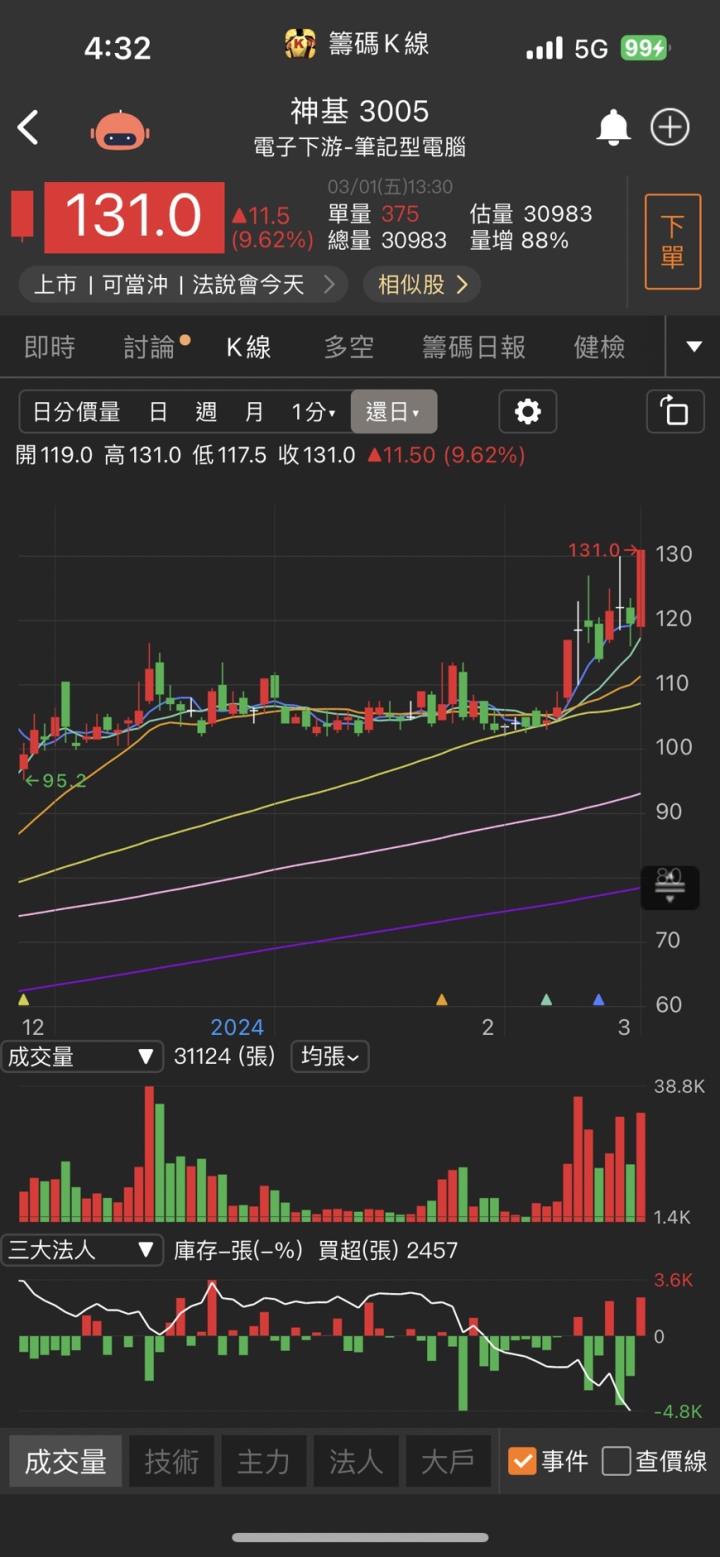Rotate the chart to landscape view
Image resolution: width=720 pixels, height=1557 pixels.
coord(675,412)
